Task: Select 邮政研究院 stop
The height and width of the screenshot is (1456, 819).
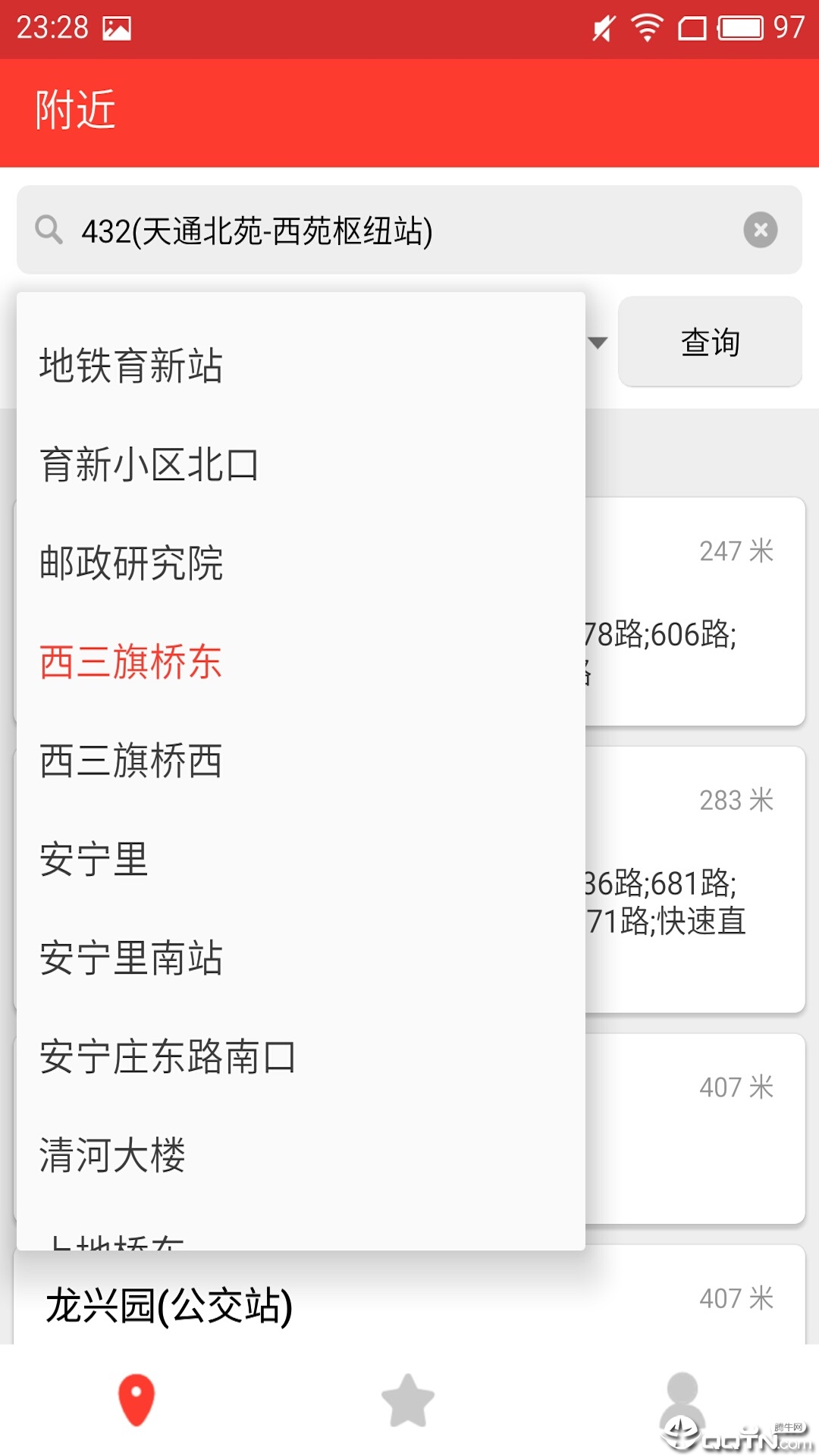Action: pyautogui.click(x=301, y=563)
